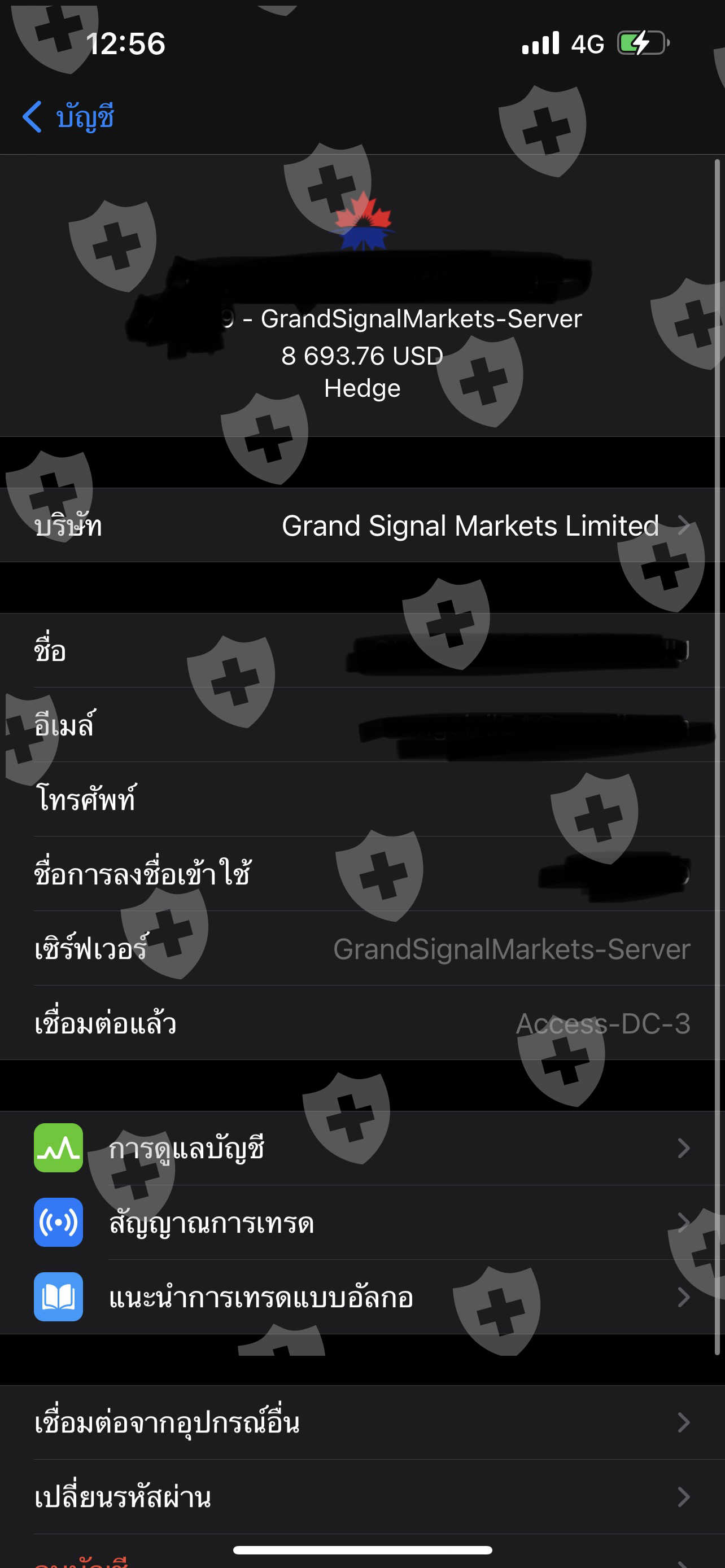Go back to the บัญชี screen
This screenshot has height=1568, width=725.
tap(68, 116)
